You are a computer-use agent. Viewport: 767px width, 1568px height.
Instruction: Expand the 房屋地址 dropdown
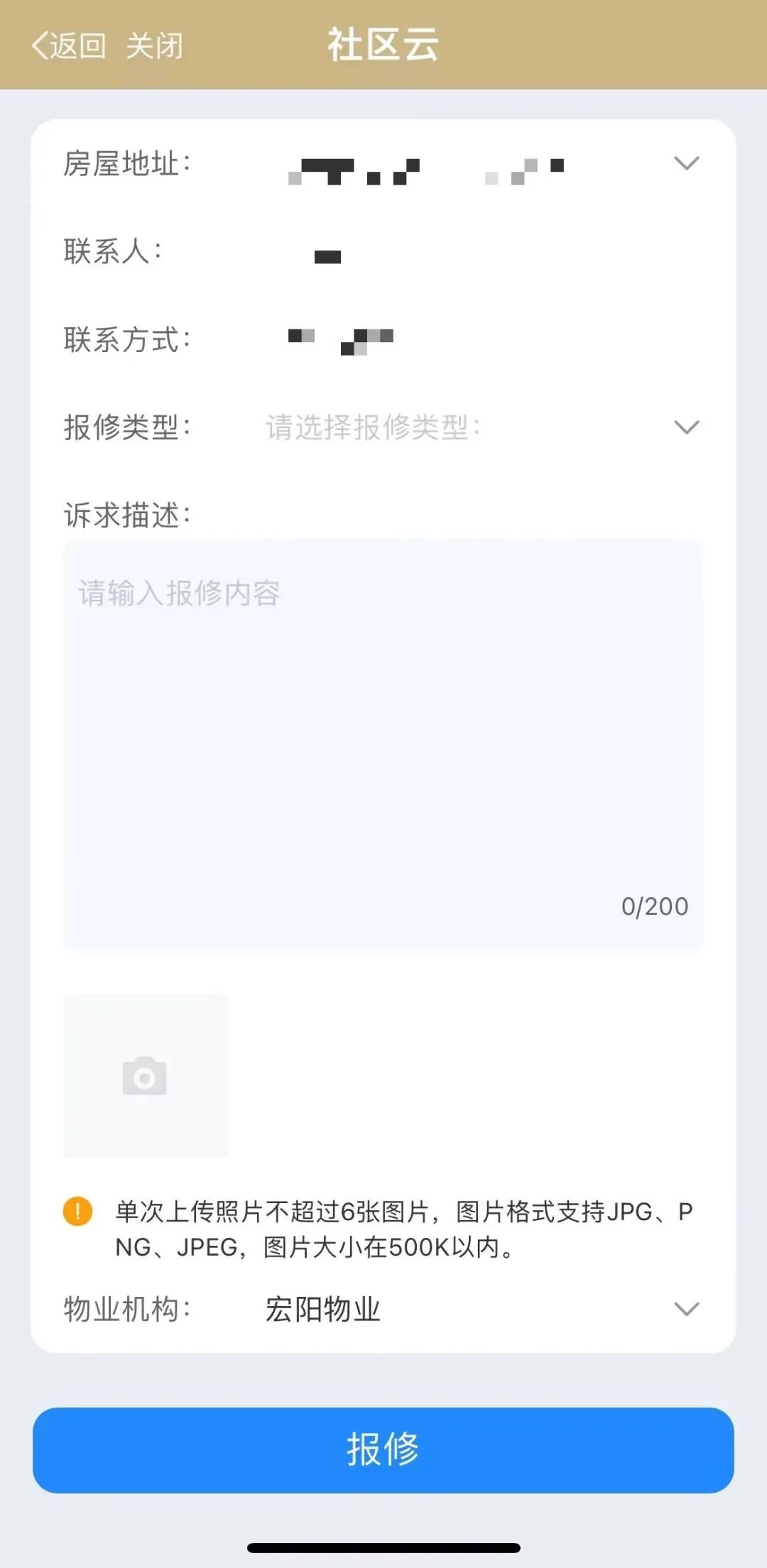686,164
